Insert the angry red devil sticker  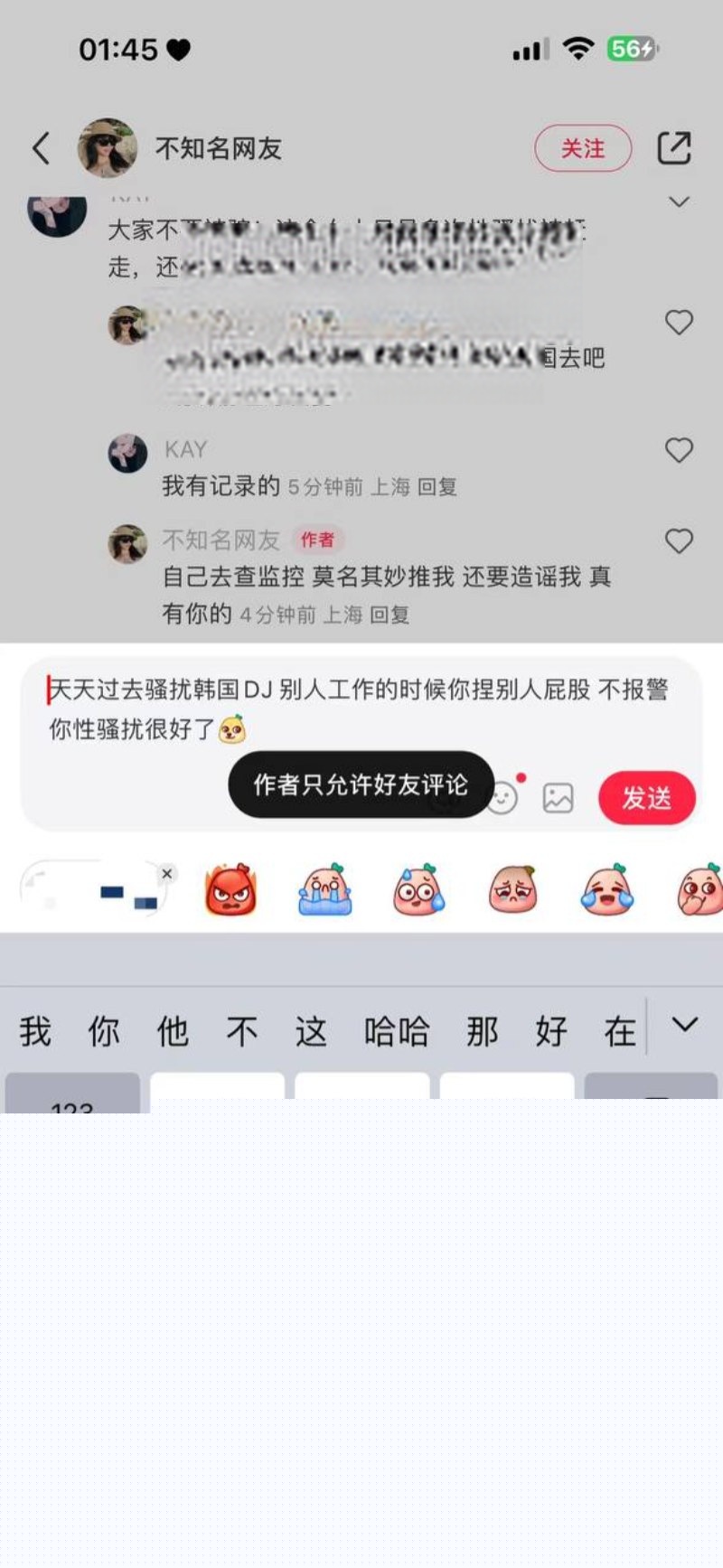pyautogui.click(x=231, y=890)
